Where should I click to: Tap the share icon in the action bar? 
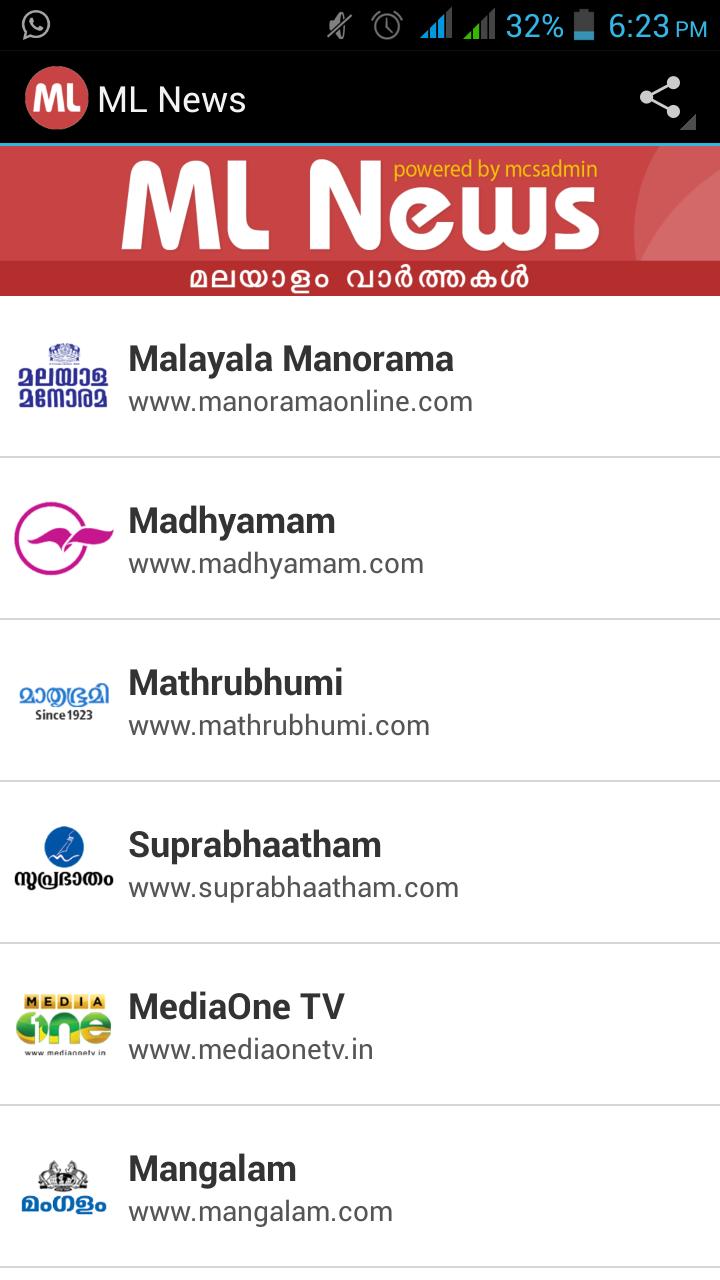661,96
